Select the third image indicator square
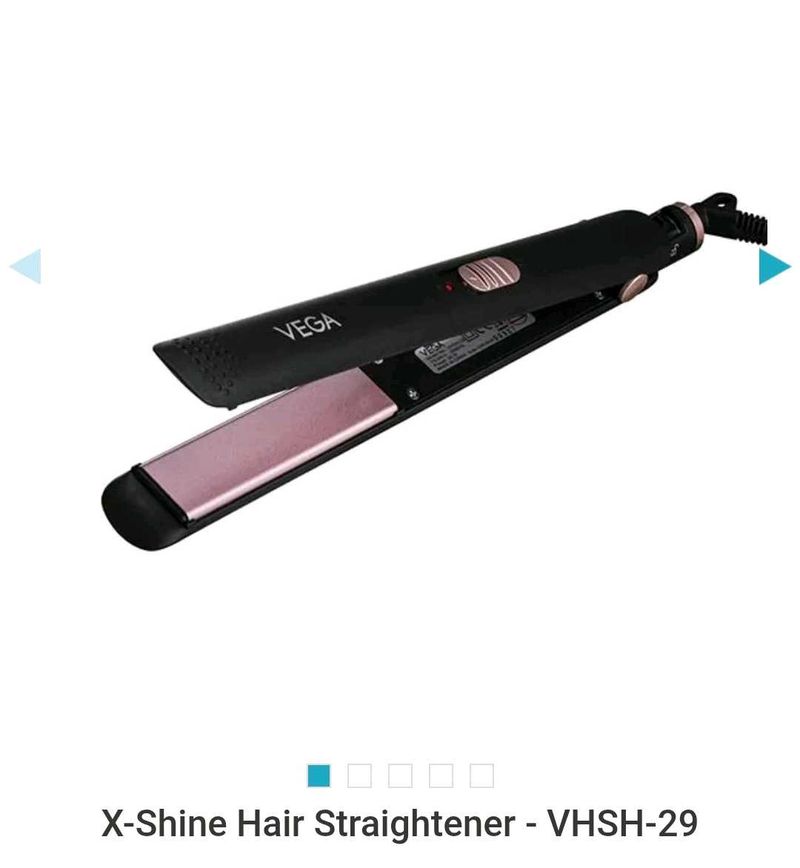Screen dimensions: 800x868 pos(400,775)
